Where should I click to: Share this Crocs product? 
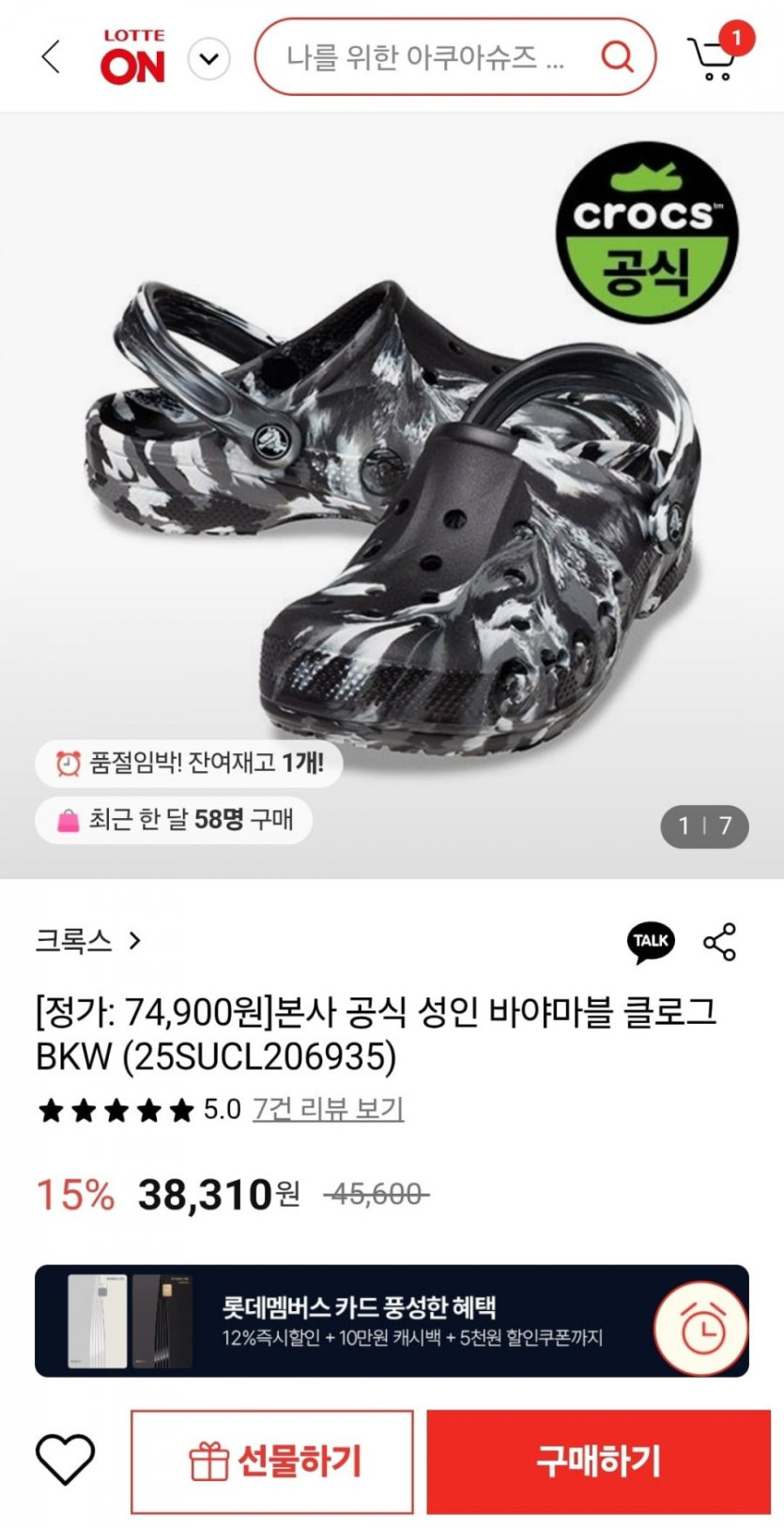[719, 941]
